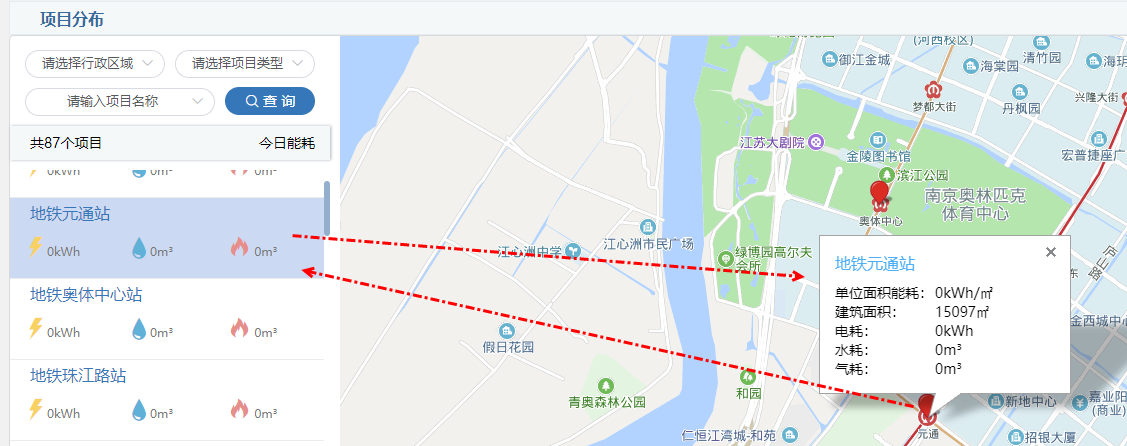Image resolution: width=1127 pixels, height=446 pixels.
Task: Tap the 查询 search button
Action: pos(270,101)
